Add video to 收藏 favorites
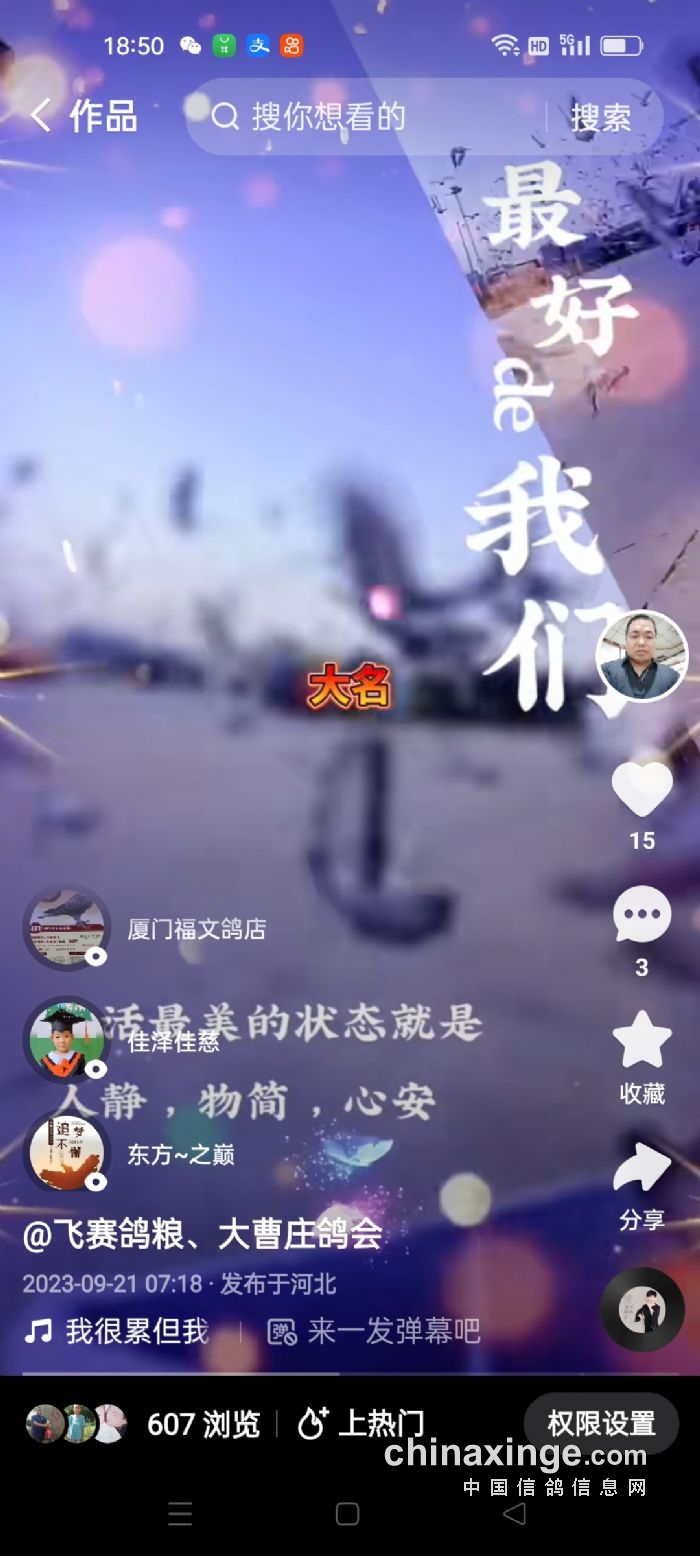Viewport: 700px width, 1556px height. [642, 1040]
